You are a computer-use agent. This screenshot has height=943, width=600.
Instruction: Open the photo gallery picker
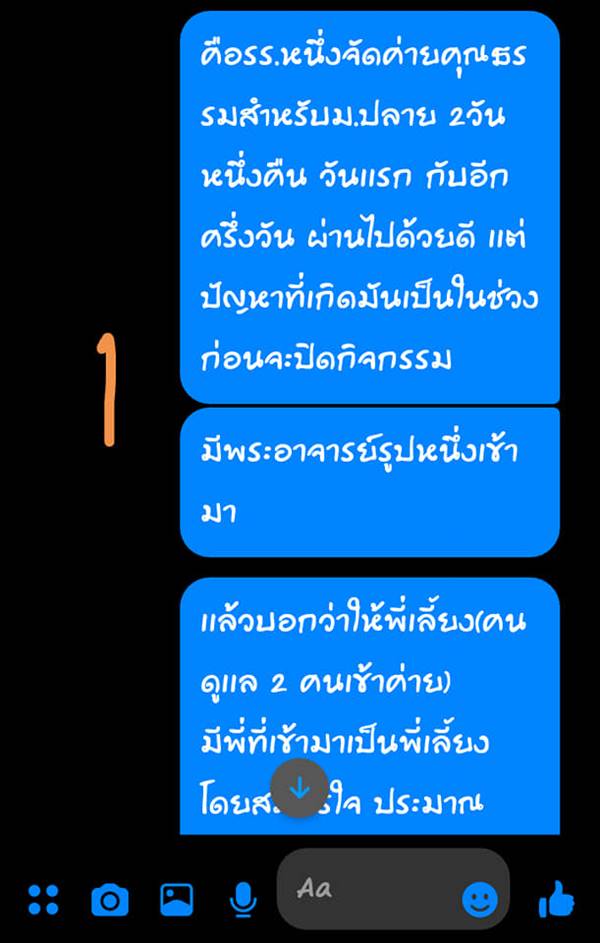pos(177,900)
